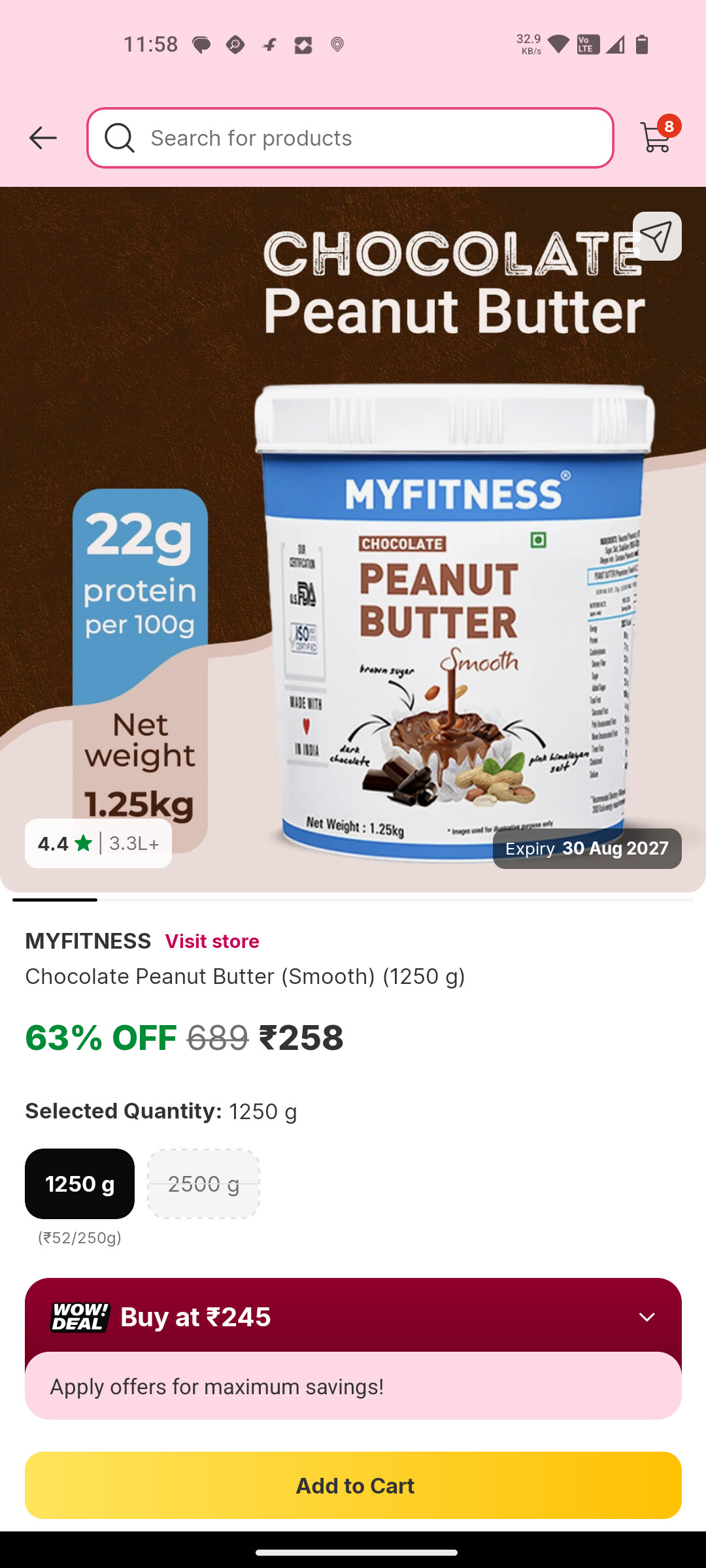Open the 4.4 star ratings badge

[98, 843]
